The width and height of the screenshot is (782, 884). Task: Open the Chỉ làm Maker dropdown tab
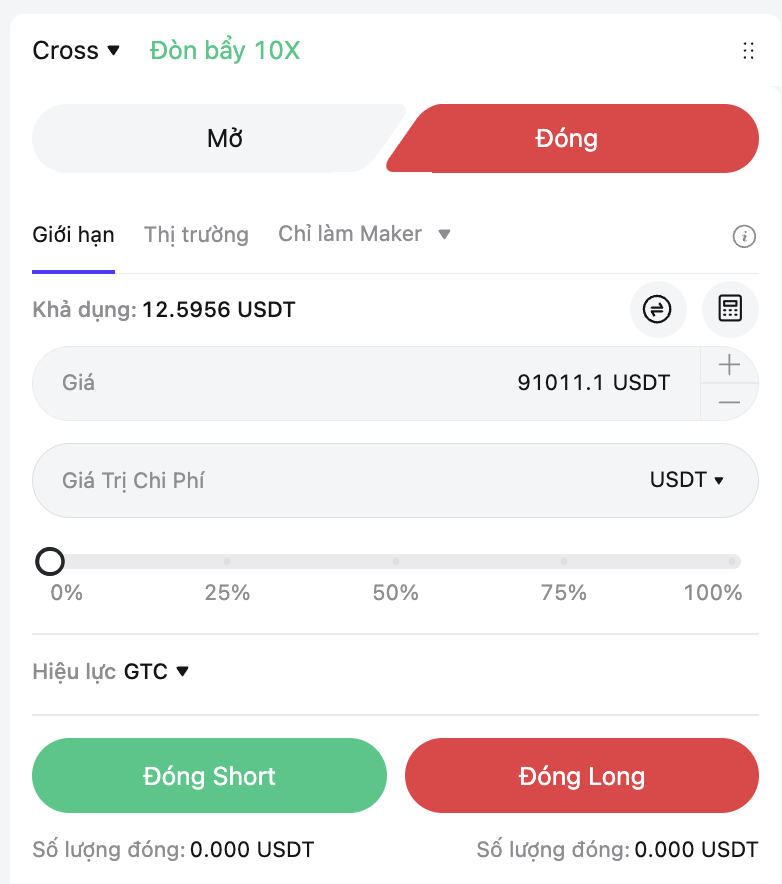pyautogui.click(x=364, y=234)
